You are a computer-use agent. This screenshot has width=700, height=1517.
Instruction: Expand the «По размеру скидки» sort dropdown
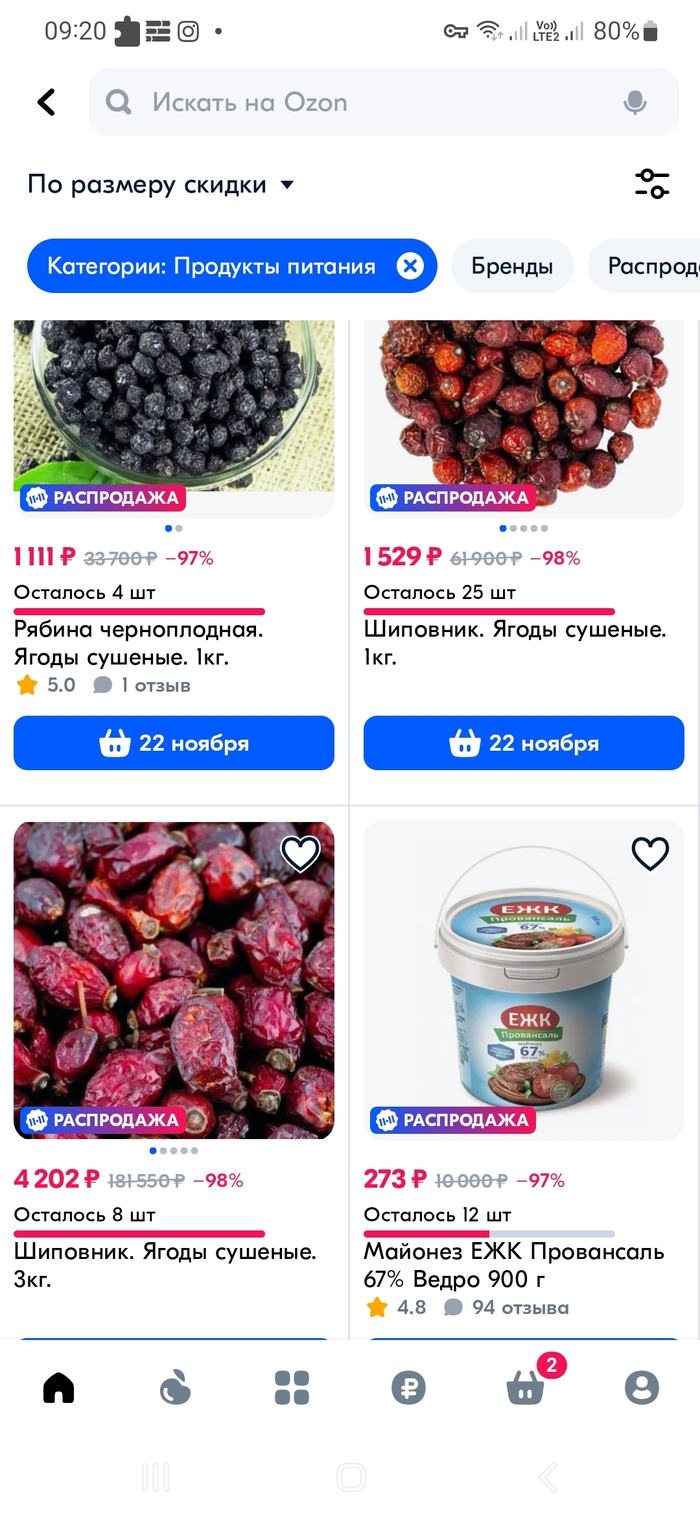160,185
